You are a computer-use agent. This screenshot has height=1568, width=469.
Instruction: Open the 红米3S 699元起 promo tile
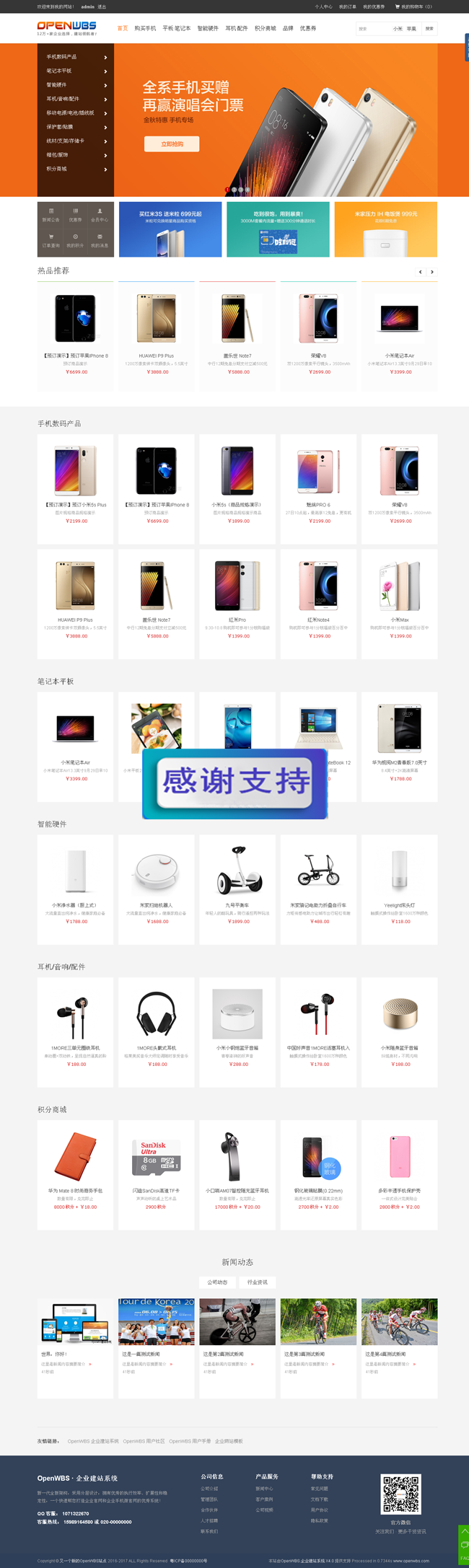pyautogui.click(x=170, y=229)
